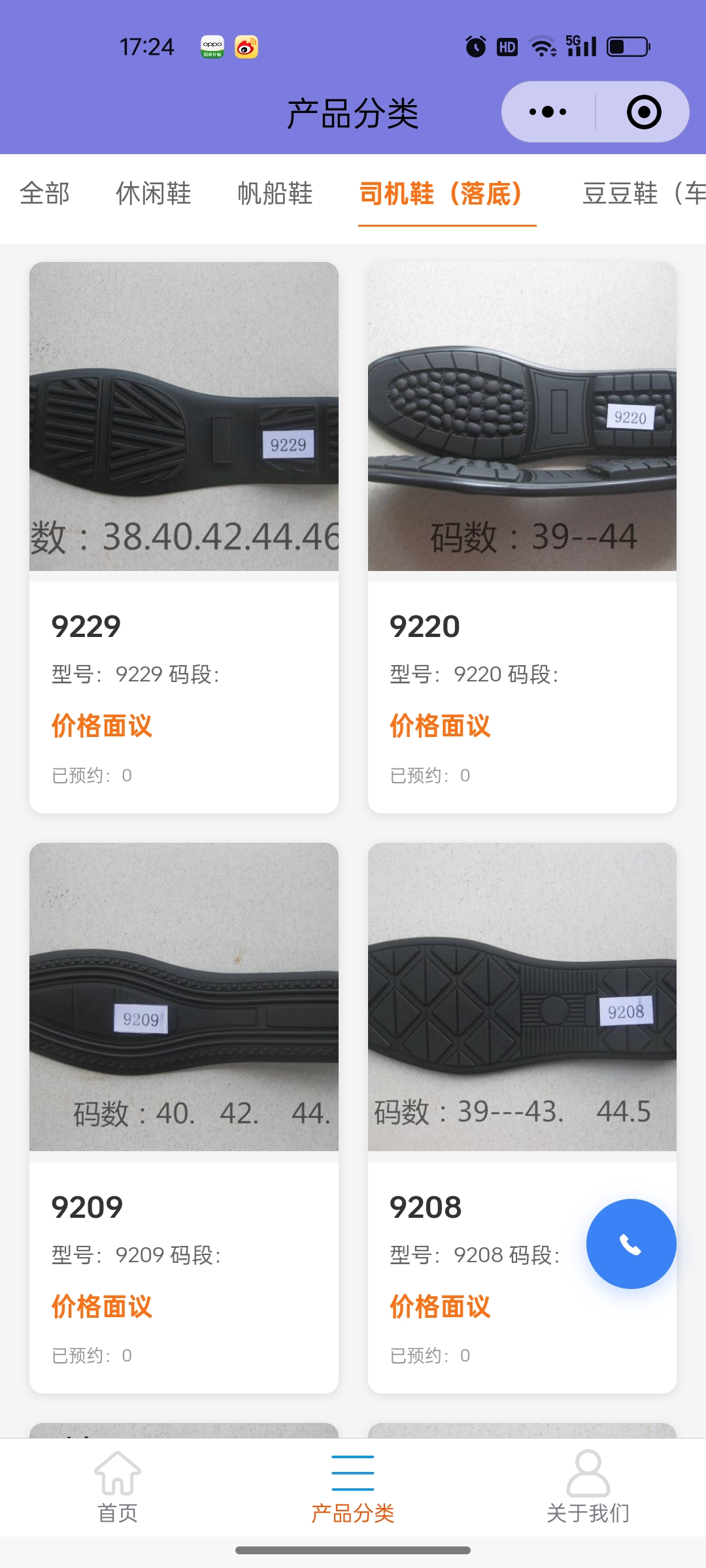Image resolution: width=706 pixels, height=1568 pixels.
Task: Open the mini program more-options menu
Action: click(548, 112)
